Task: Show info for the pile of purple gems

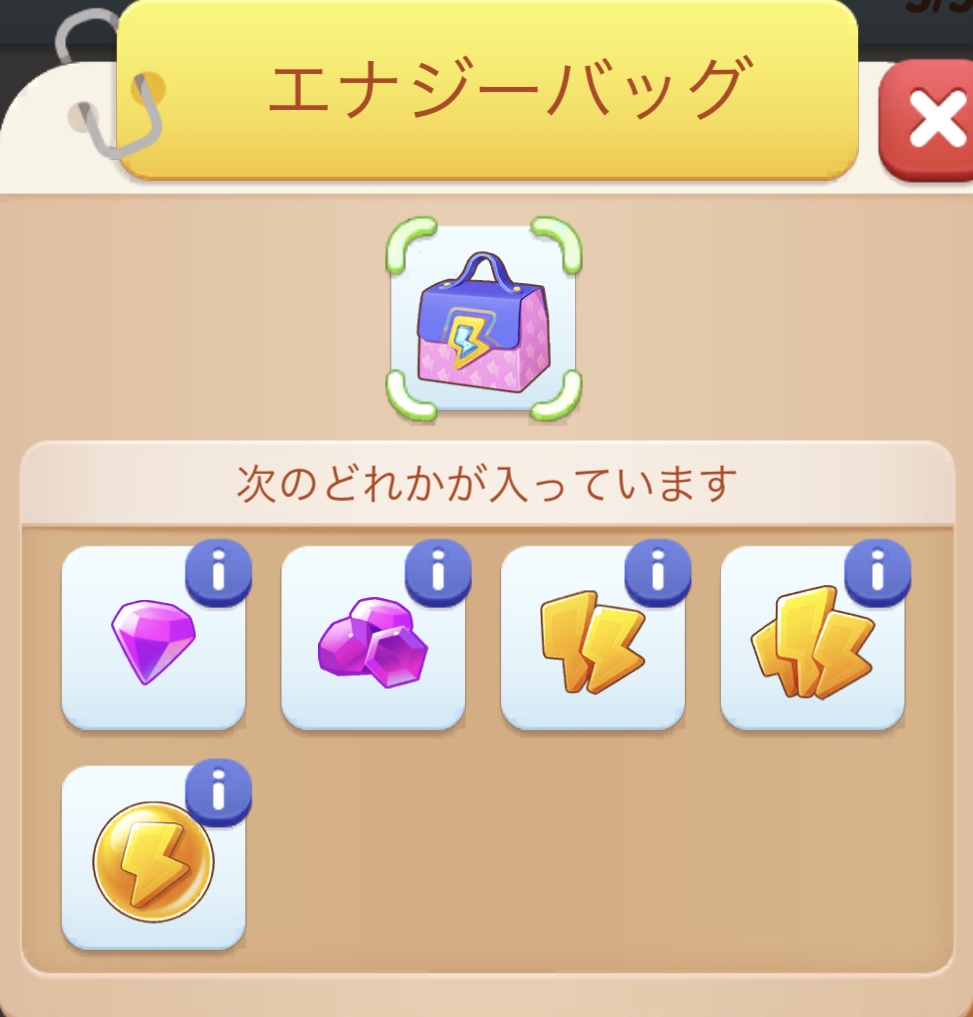Action: (438, 574)
